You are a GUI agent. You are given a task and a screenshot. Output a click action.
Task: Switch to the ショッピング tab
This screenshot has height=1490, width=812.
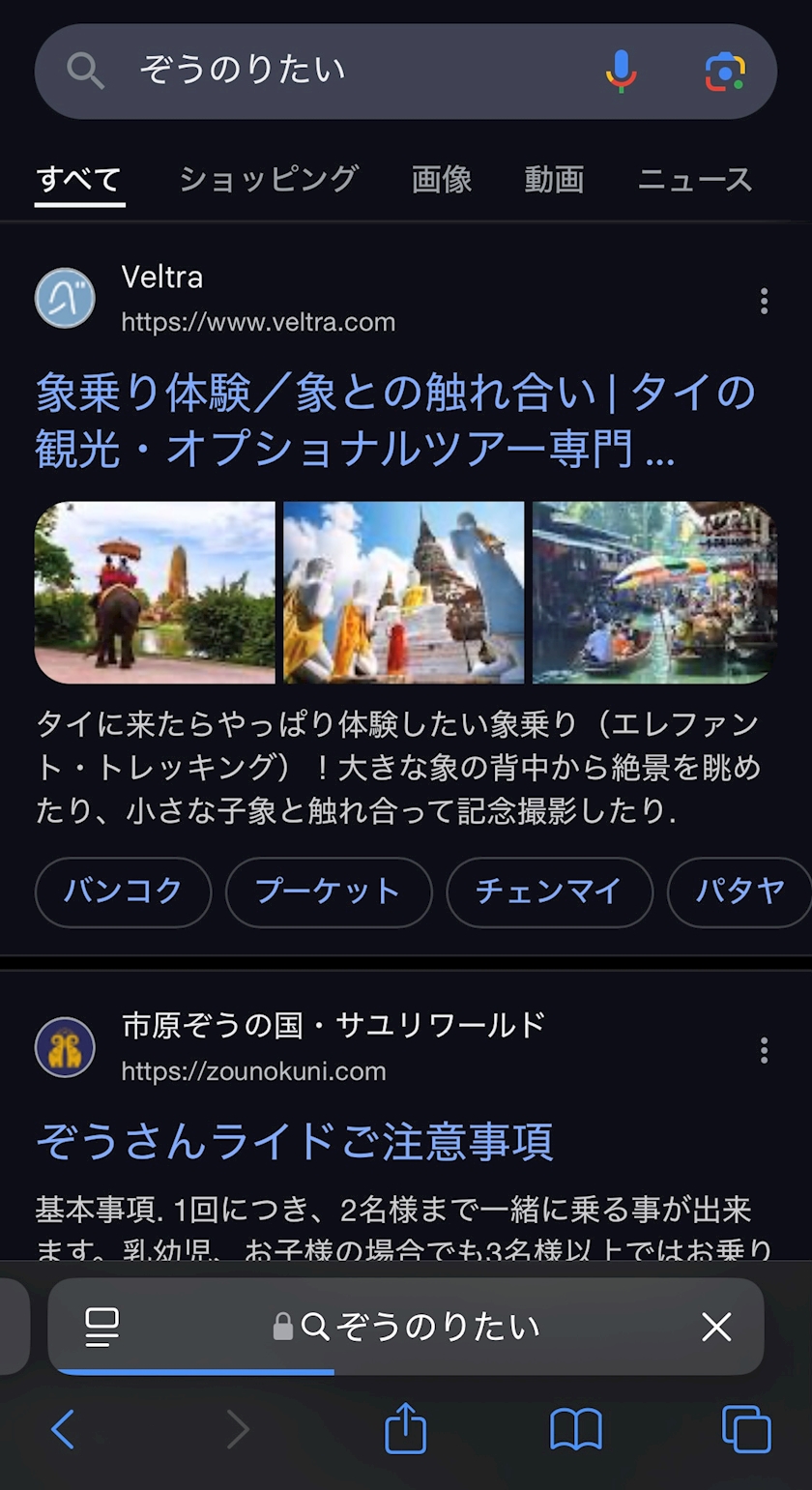pyautogui.click(x=269, y=180)
